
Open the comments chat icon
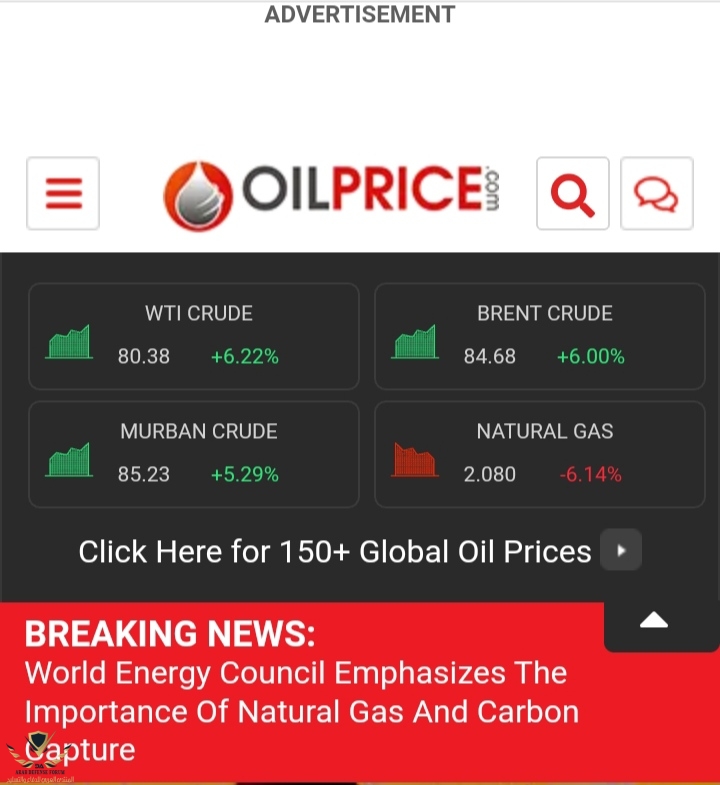(x=657, y=194)
